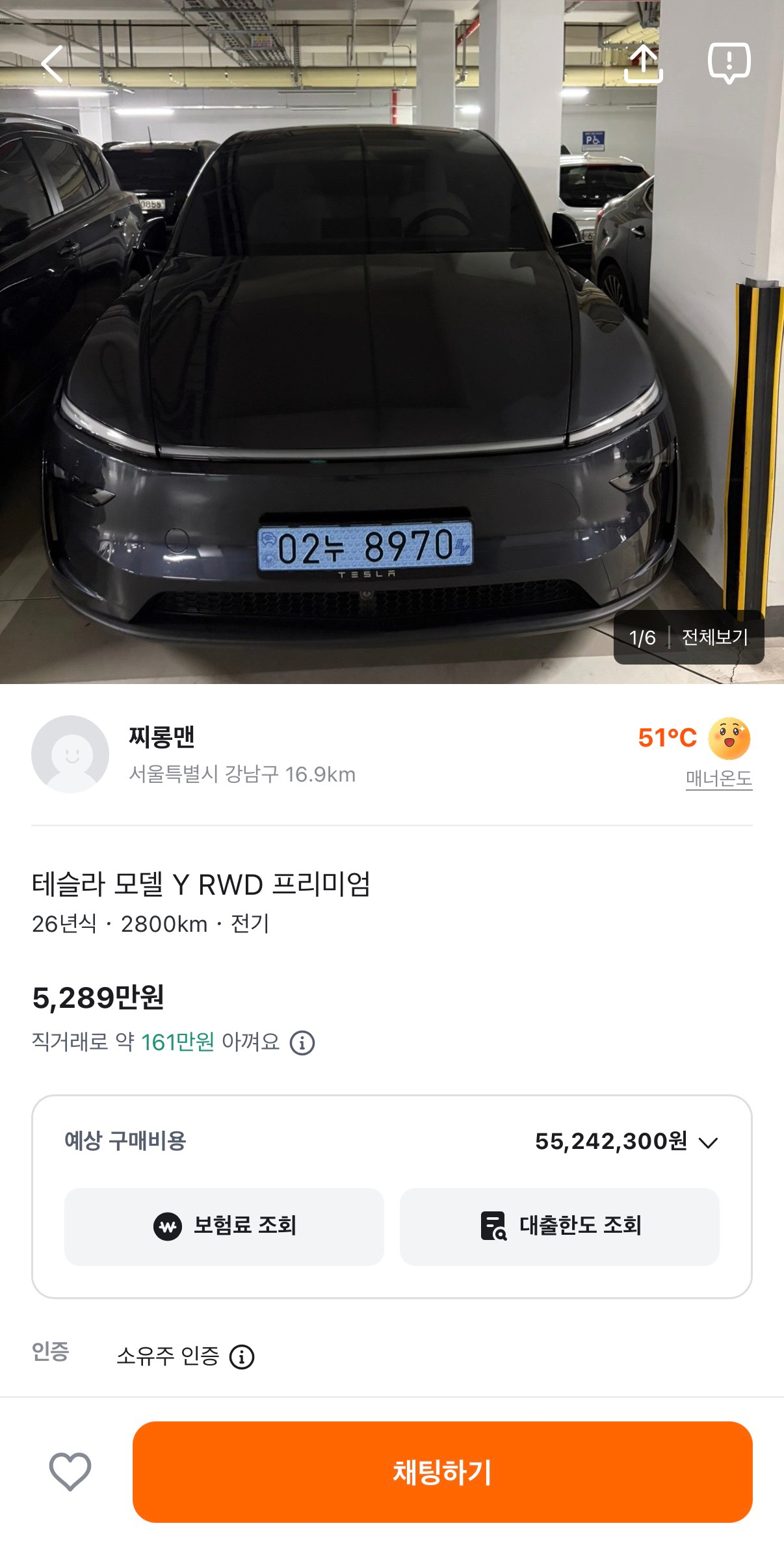
Task: Report this listing via the alert icon
Action: click(729, 64)
